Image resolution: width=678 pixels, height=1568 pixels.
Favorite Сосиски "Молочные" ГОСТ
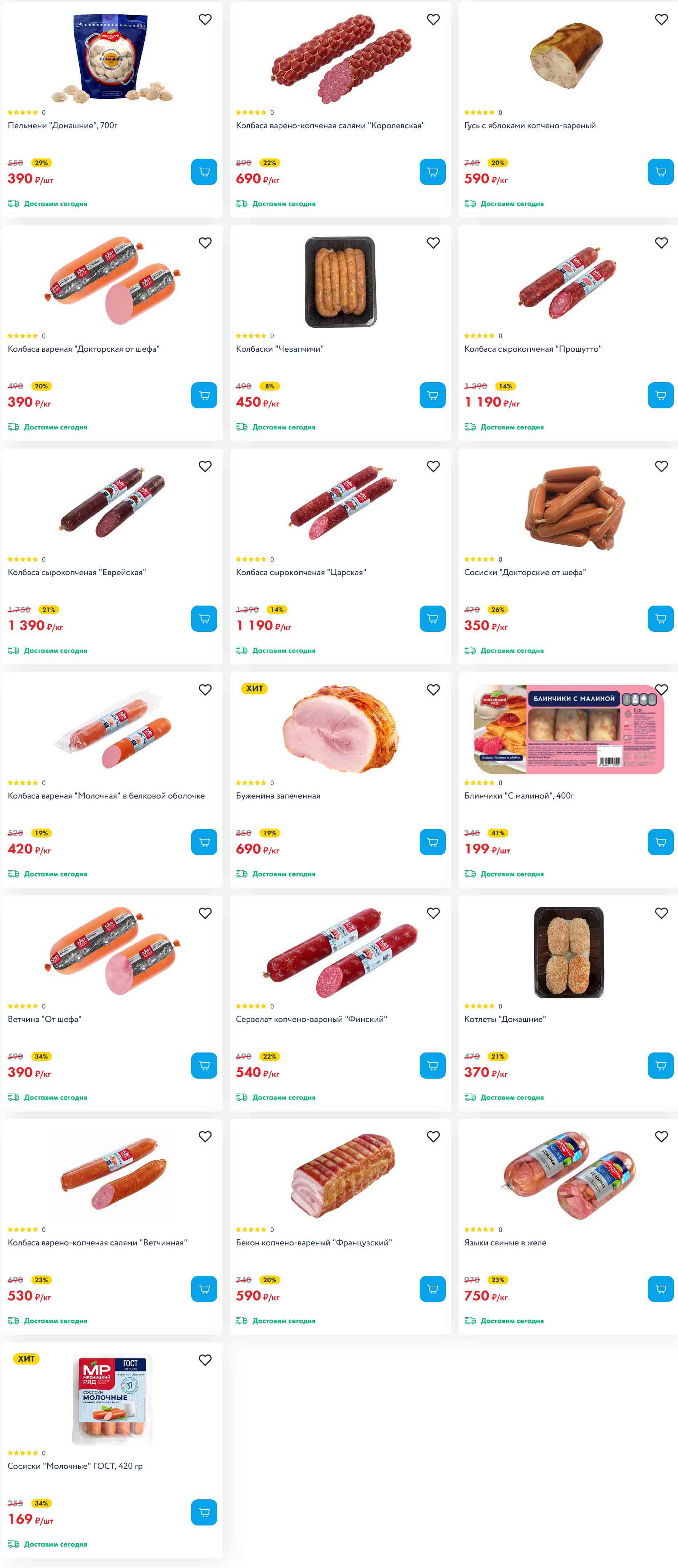coord(205,1360)
